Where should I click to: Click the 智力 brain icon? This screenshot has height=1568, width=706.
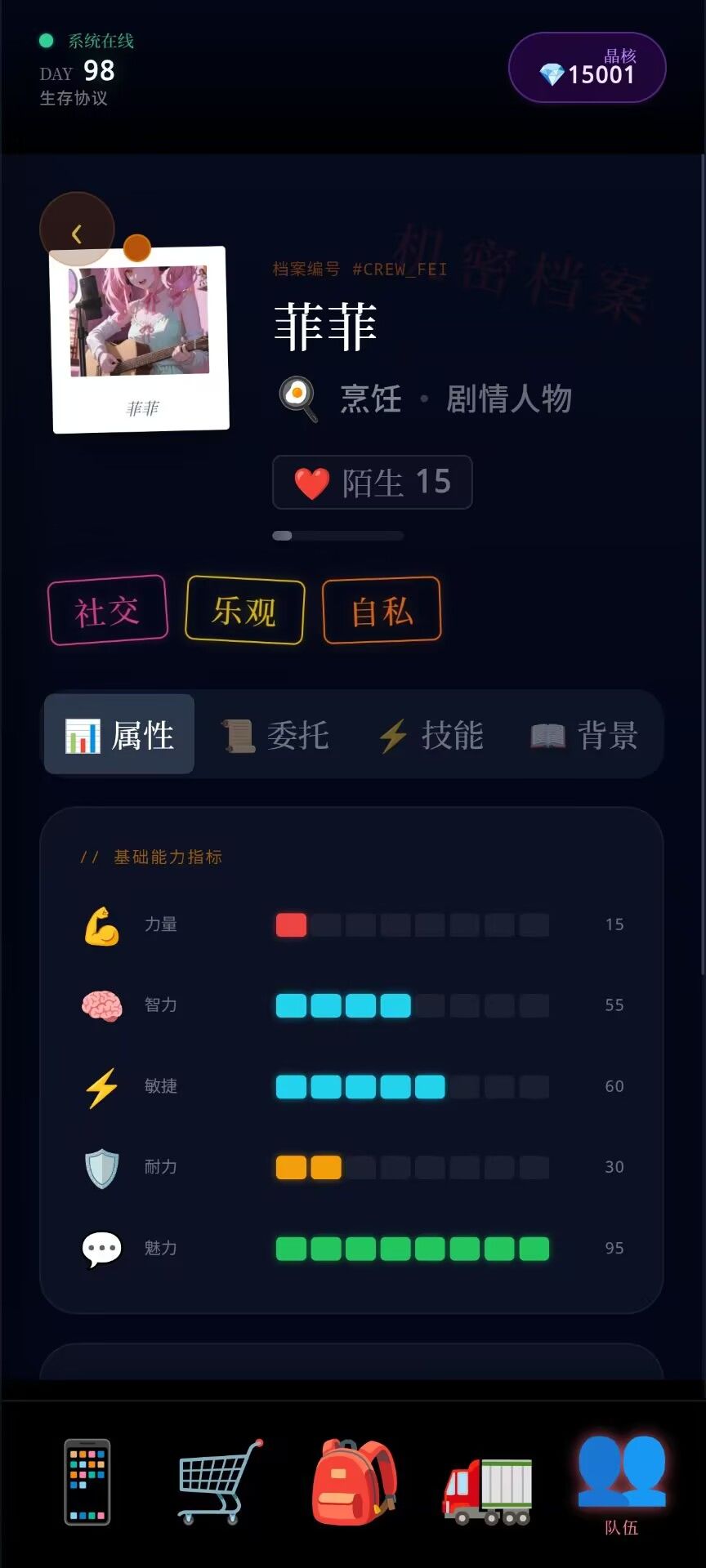tap(102, 1005)
